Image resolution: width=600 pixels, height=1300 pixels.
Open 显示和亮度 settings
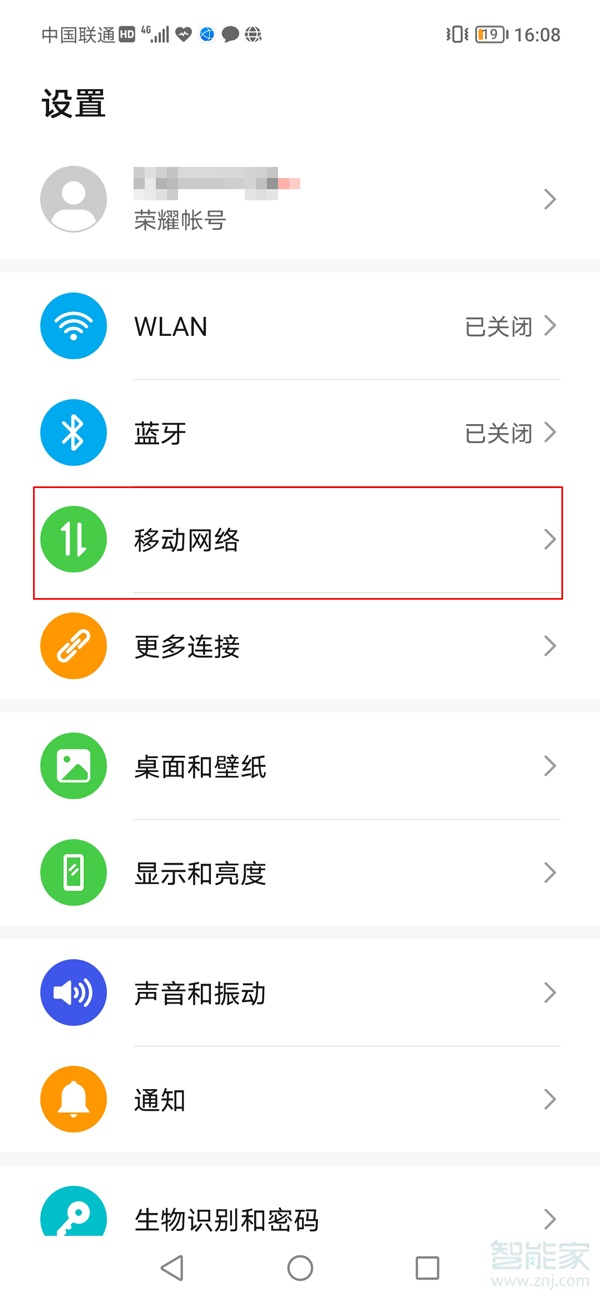(x=300, y=873)
